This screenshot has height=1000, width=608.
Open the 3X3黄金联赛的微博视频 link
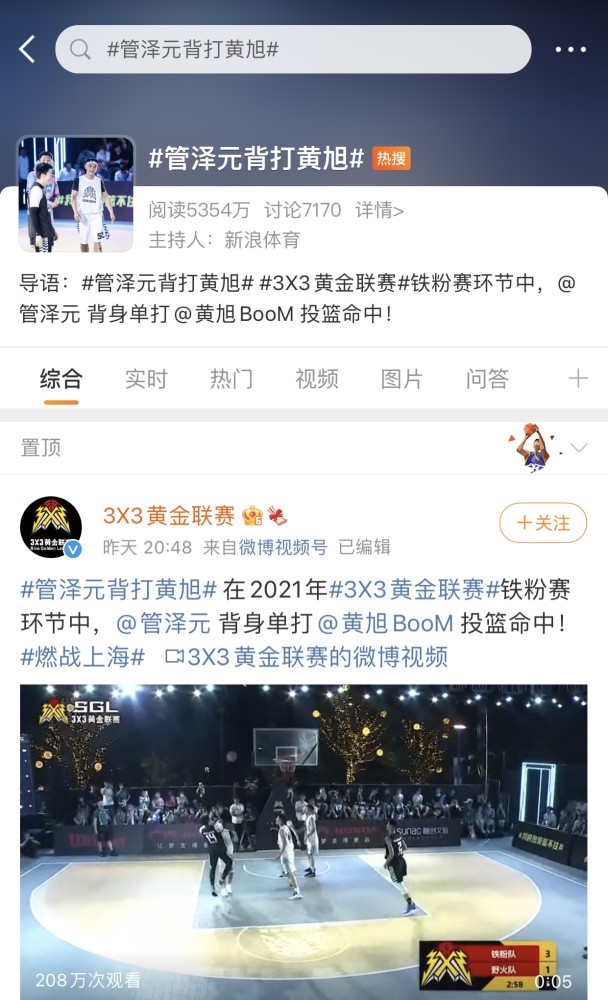click(x=306, y=656)
